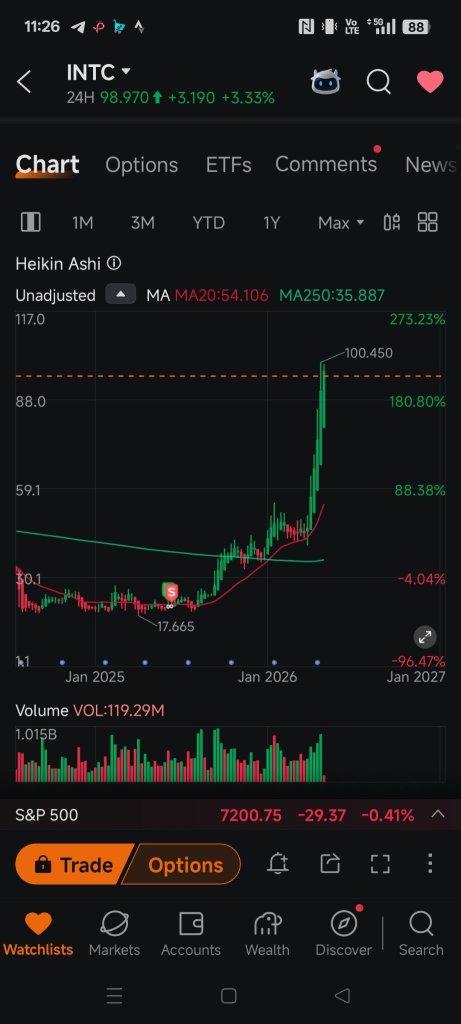Expand the S&P 500 index bar
Viewport: 461px width, 1024px height.
[x=437, y=814]
